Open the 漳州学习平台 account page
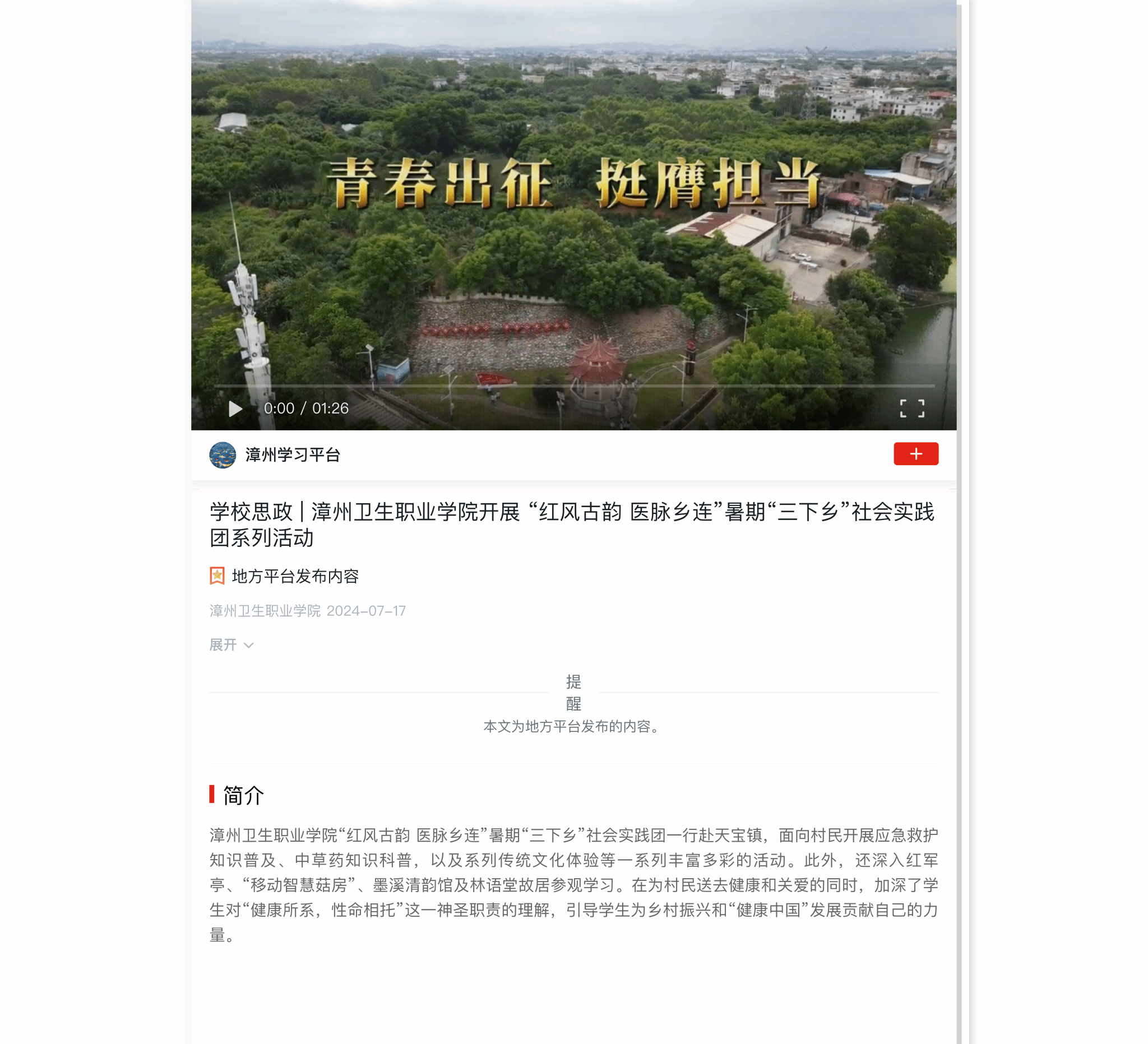 pyautogui.click(x=292, y=455)
